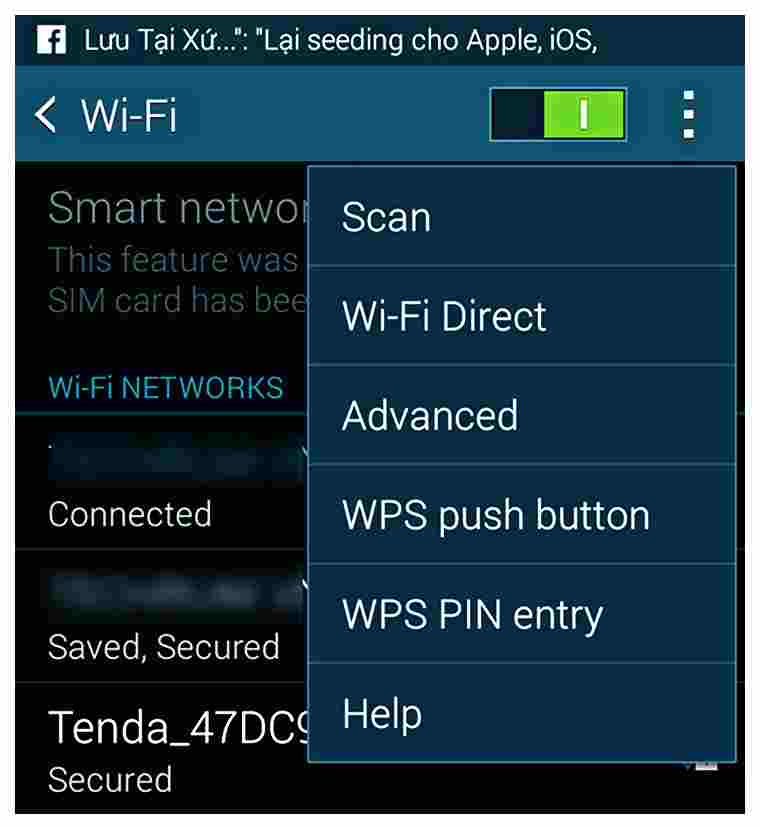Open the Tenda_47DC9 network

tap(170, 750)
